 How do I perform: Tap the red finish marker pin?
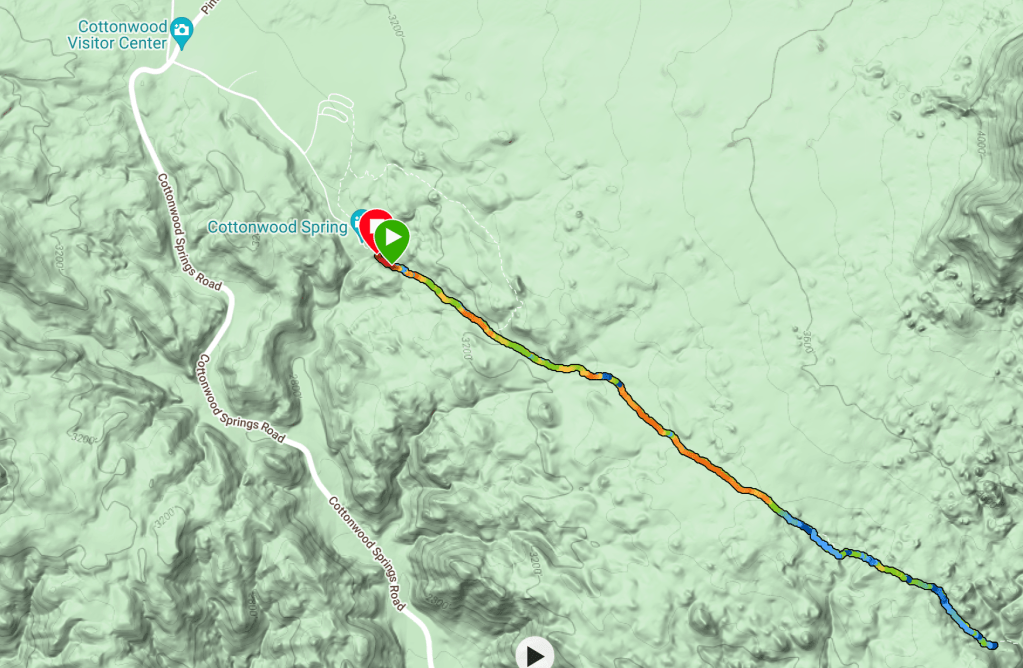click(372, 224)
